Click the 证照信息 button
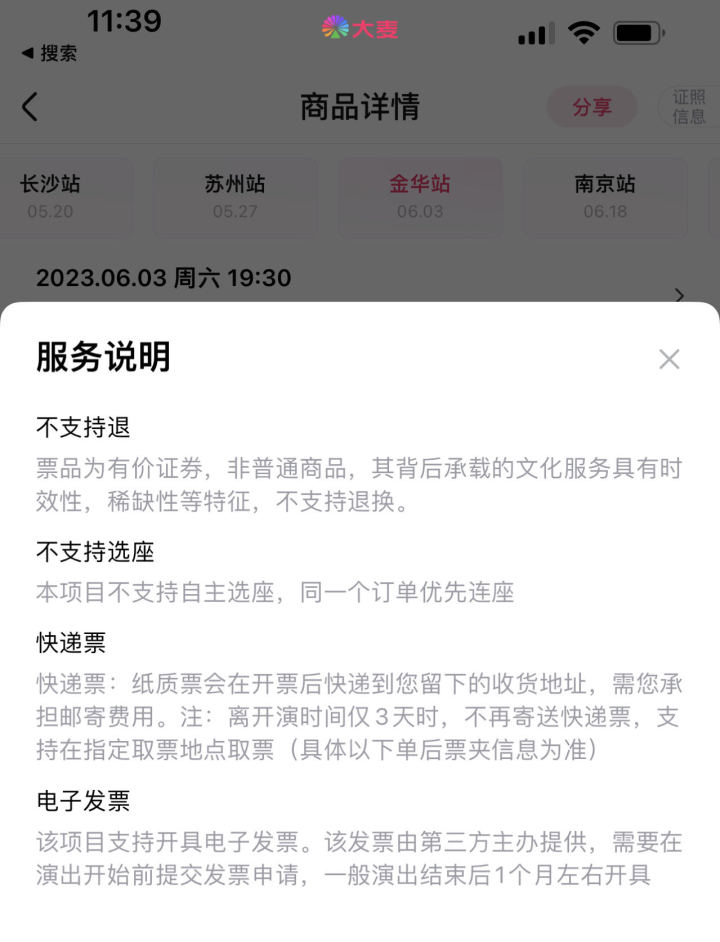 [x=689, y=106]
